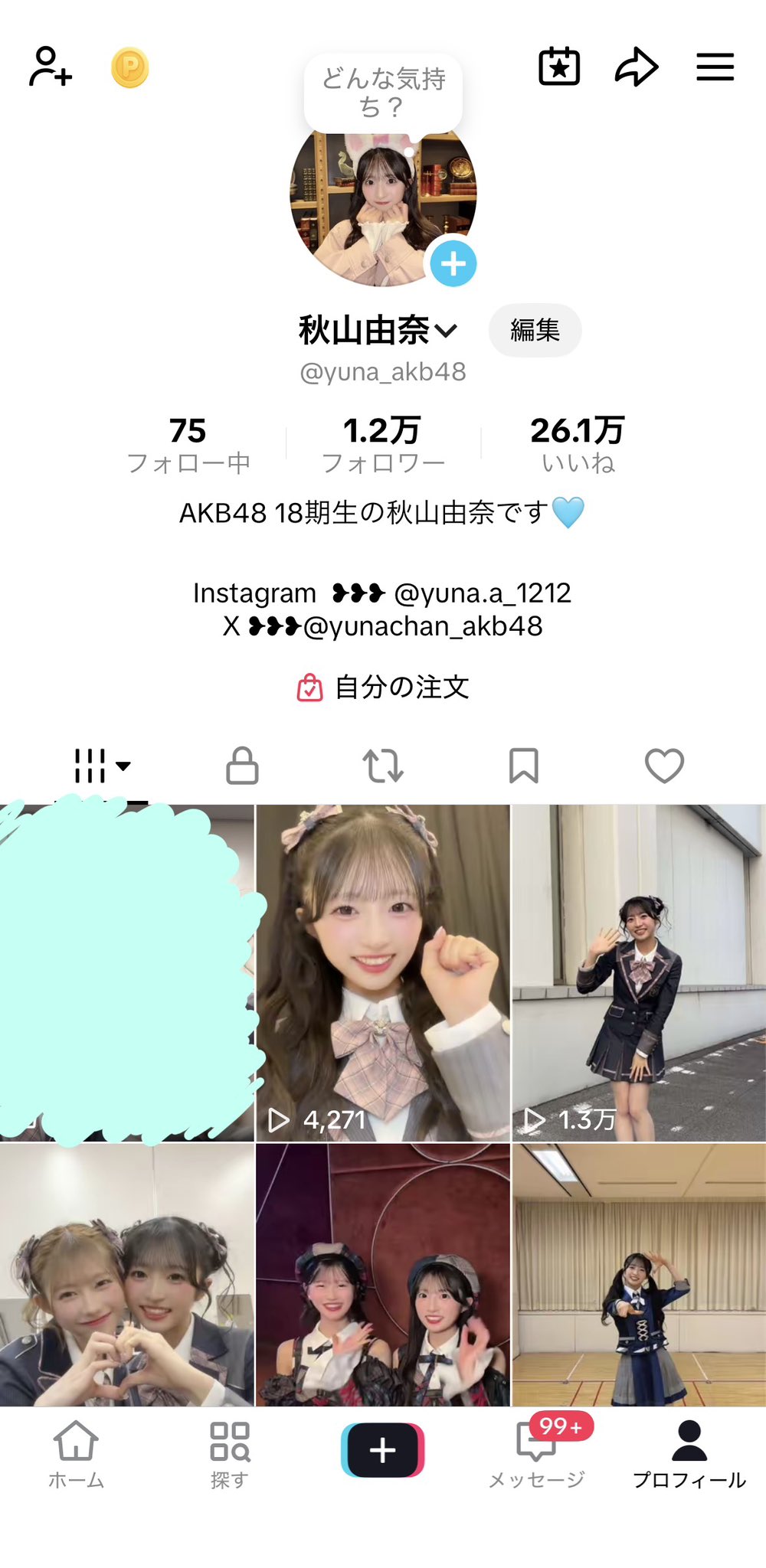The width and height of the screenshot is (766, 1568).
Task: Open 自分の注文 my orders
Action: (383, 687)
